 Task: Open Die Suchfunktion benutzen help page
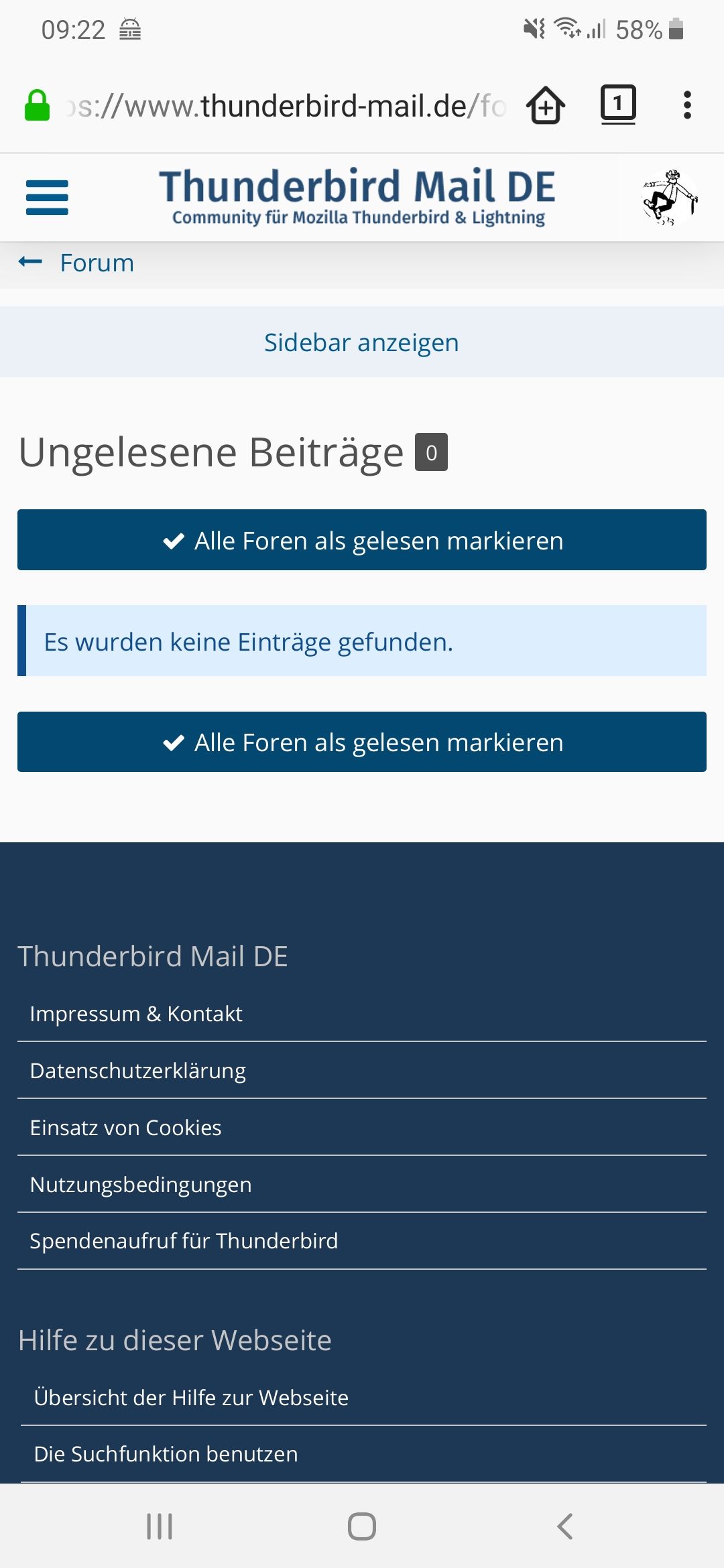tap(166, 1454)
